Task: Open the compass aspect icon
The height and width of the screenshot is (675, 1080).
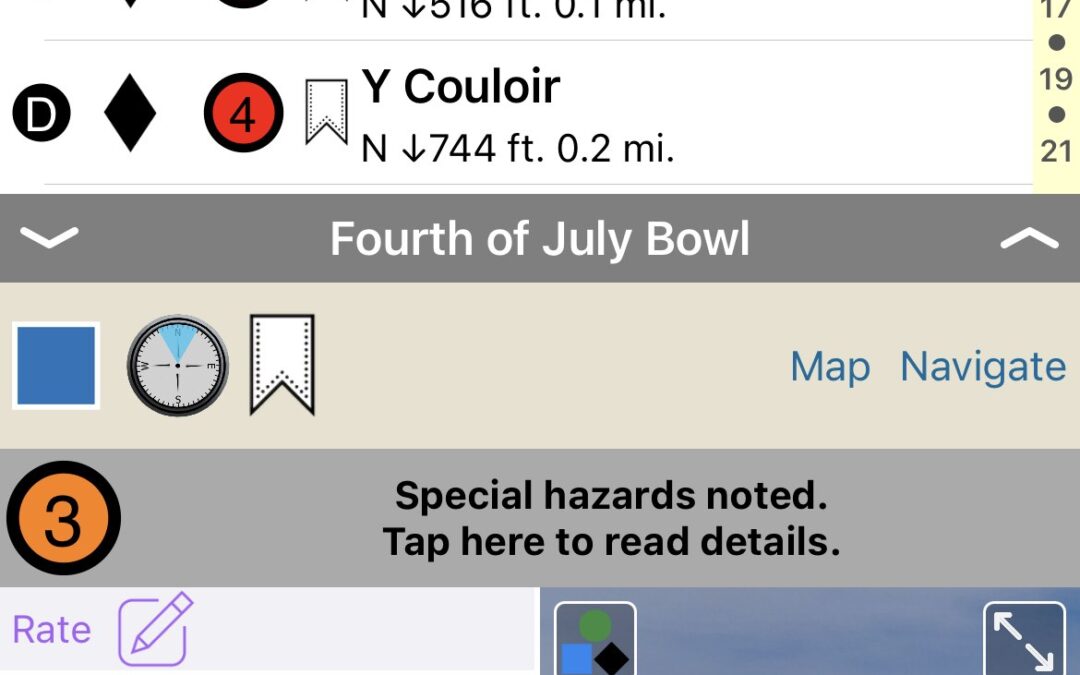Action: click(178, 366)
